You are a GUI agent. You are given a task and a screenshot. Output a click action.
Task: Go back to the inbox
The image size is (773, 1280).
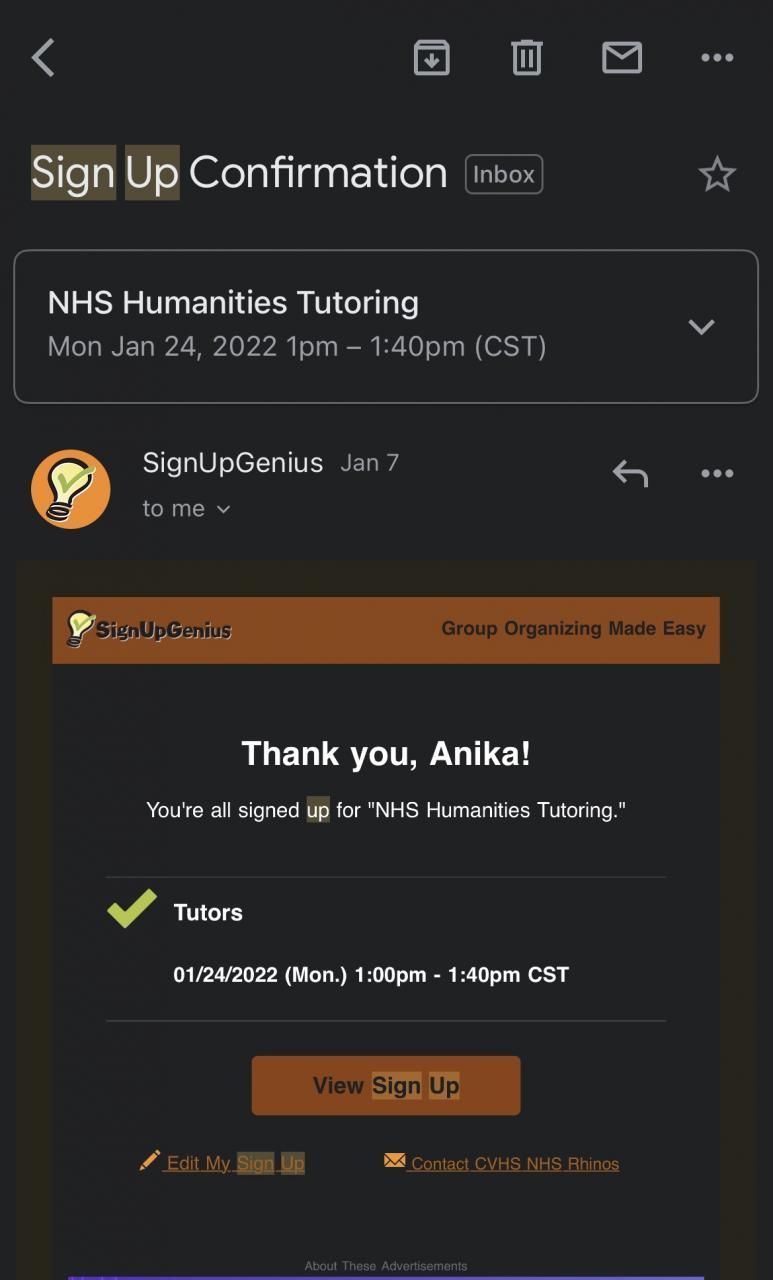pyautogui.click(x=43, y=58)
